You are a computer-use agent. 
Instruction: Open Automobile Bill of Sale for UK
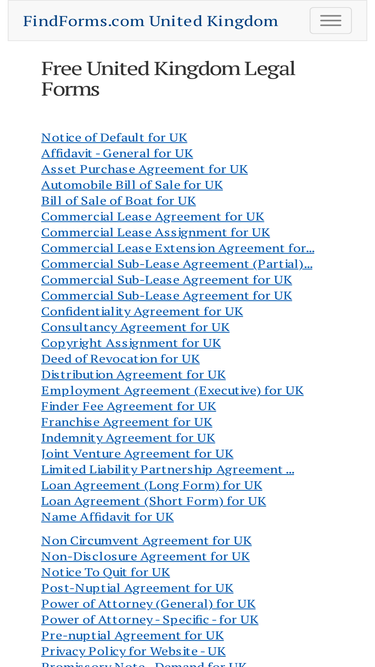click(132, 185)
